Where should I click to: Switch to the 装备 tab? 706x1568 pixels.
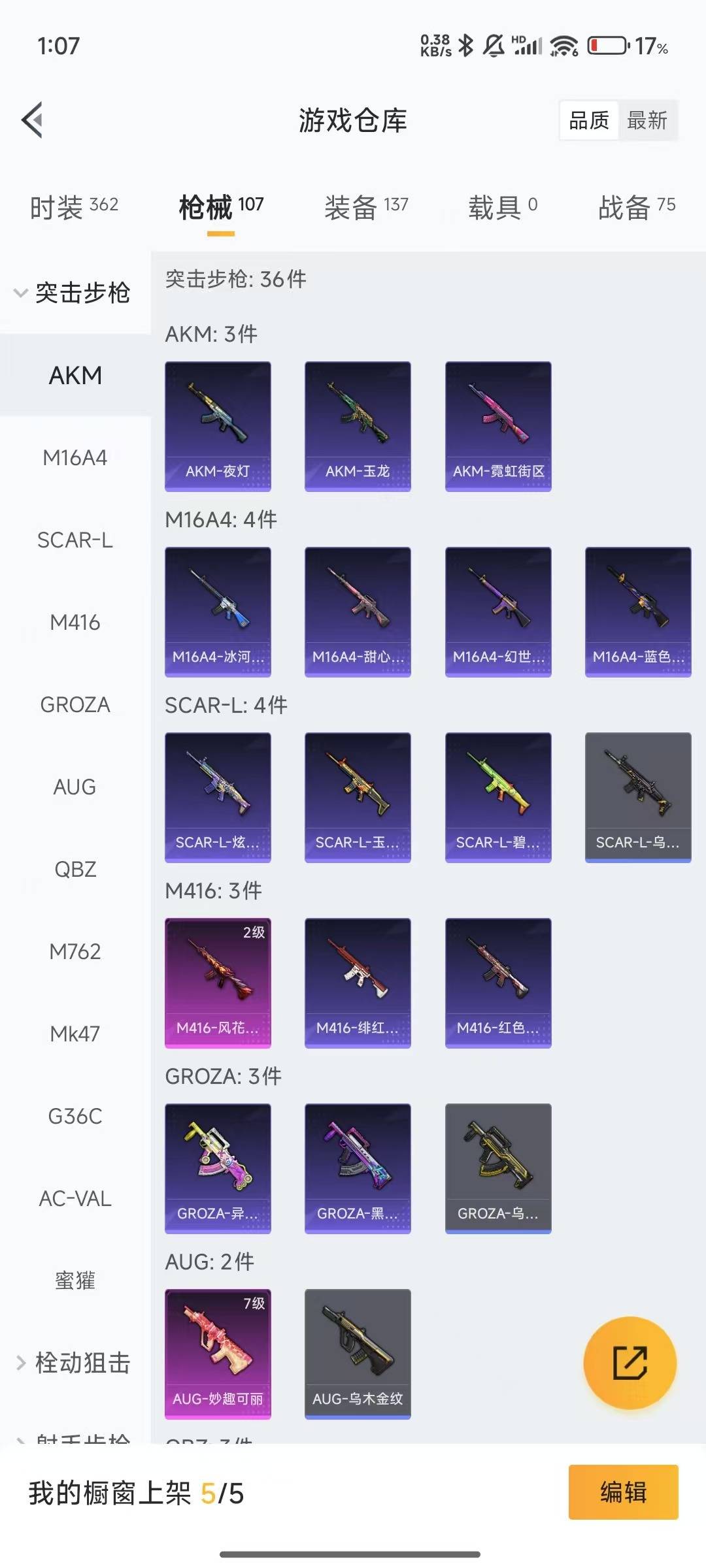366,207
